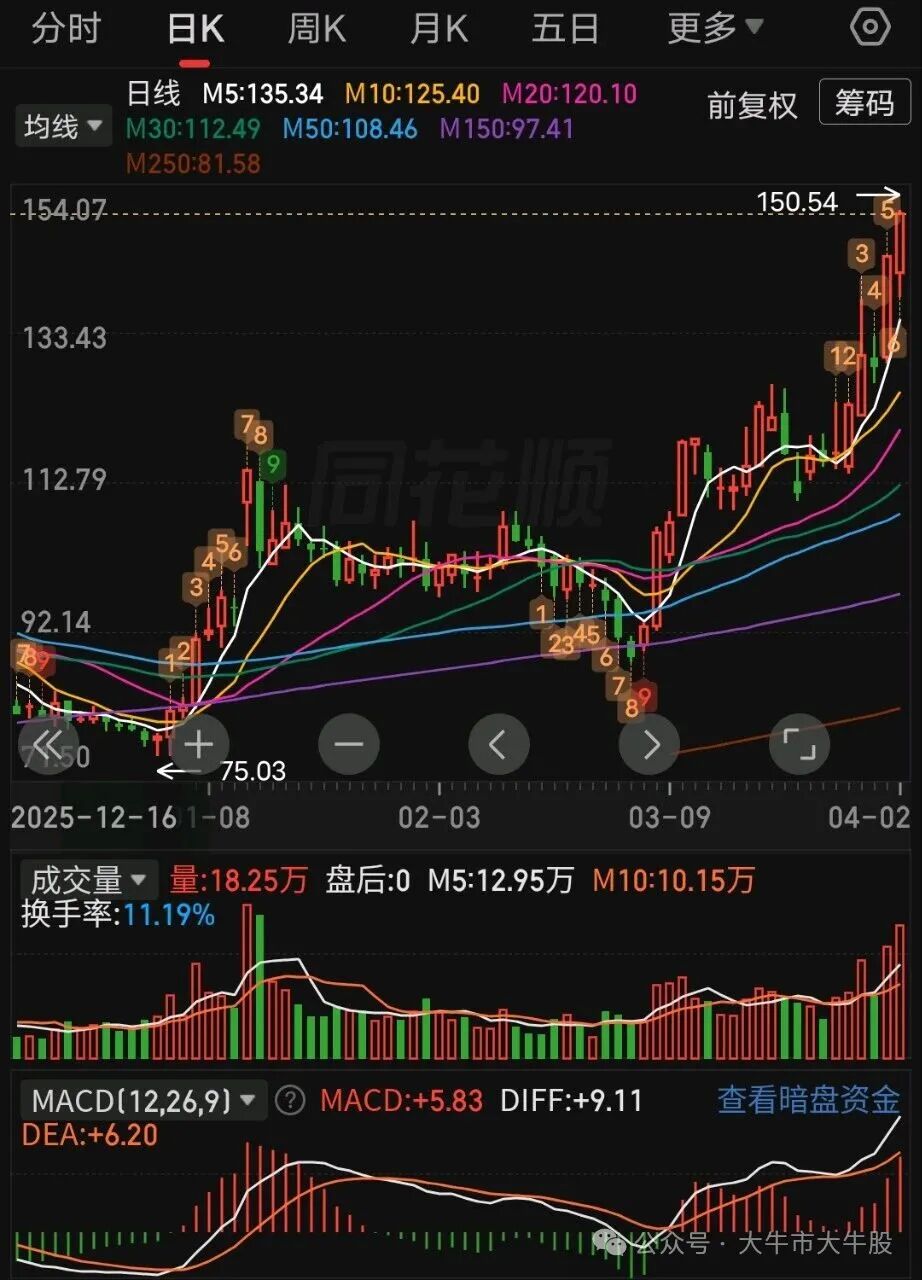Image resolution: width=922 pixels, height=1280 pixels.
Task: Jump back with the double-left arrow
Action: [48, 744]
